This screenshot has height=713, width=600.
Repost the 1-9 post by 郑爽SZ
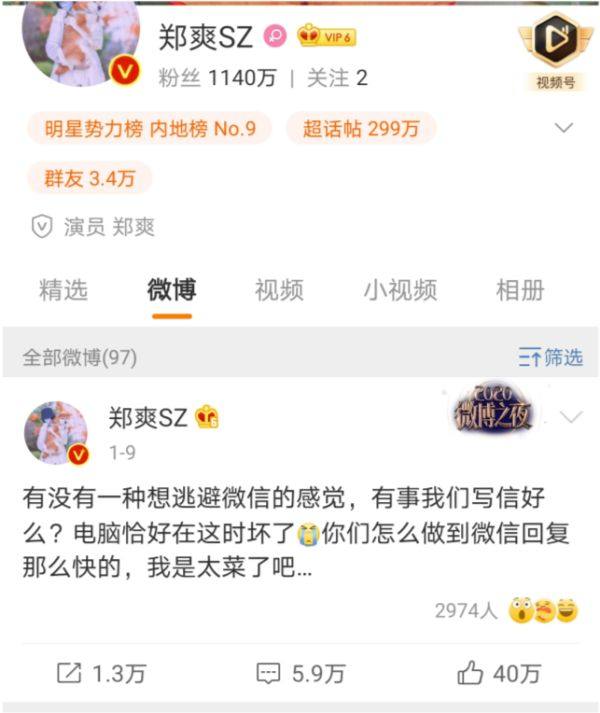[x=100, y=673]
